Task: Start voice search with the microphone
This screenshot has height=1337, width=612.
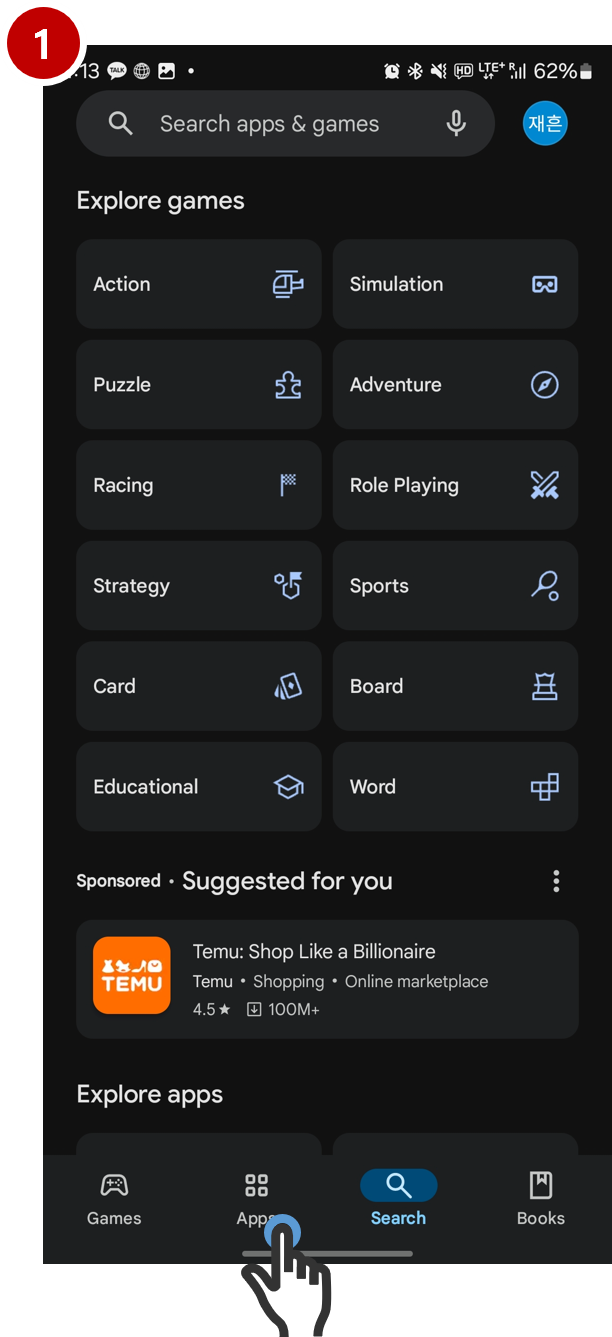Action: point(456,124)
